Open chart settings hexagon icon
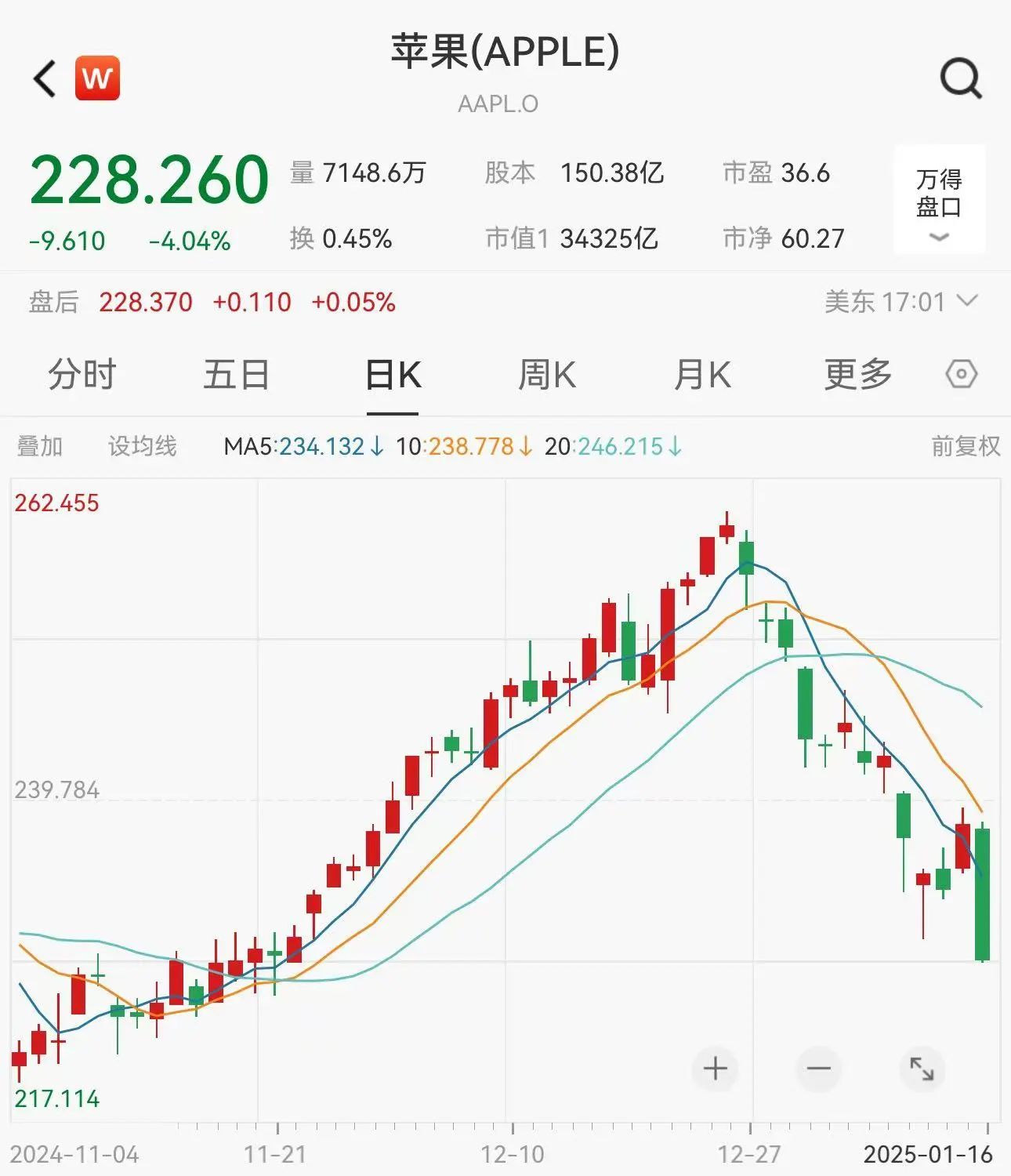The height and width of the screenshot is (1176, 1011). [x=961, y=374]
